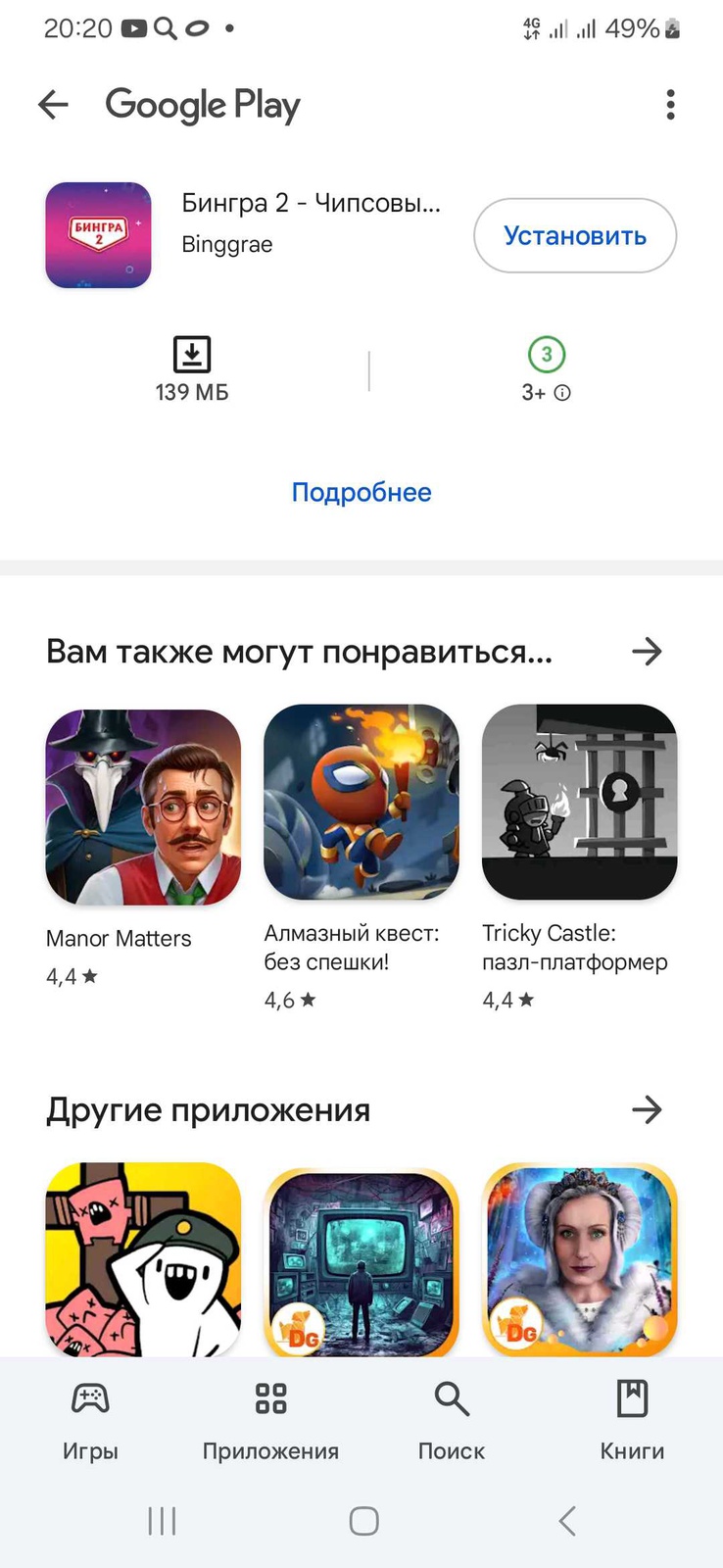Open the system recent apps view
The height and width of the screenshot is (1568, 723).
coord(162,1521)
